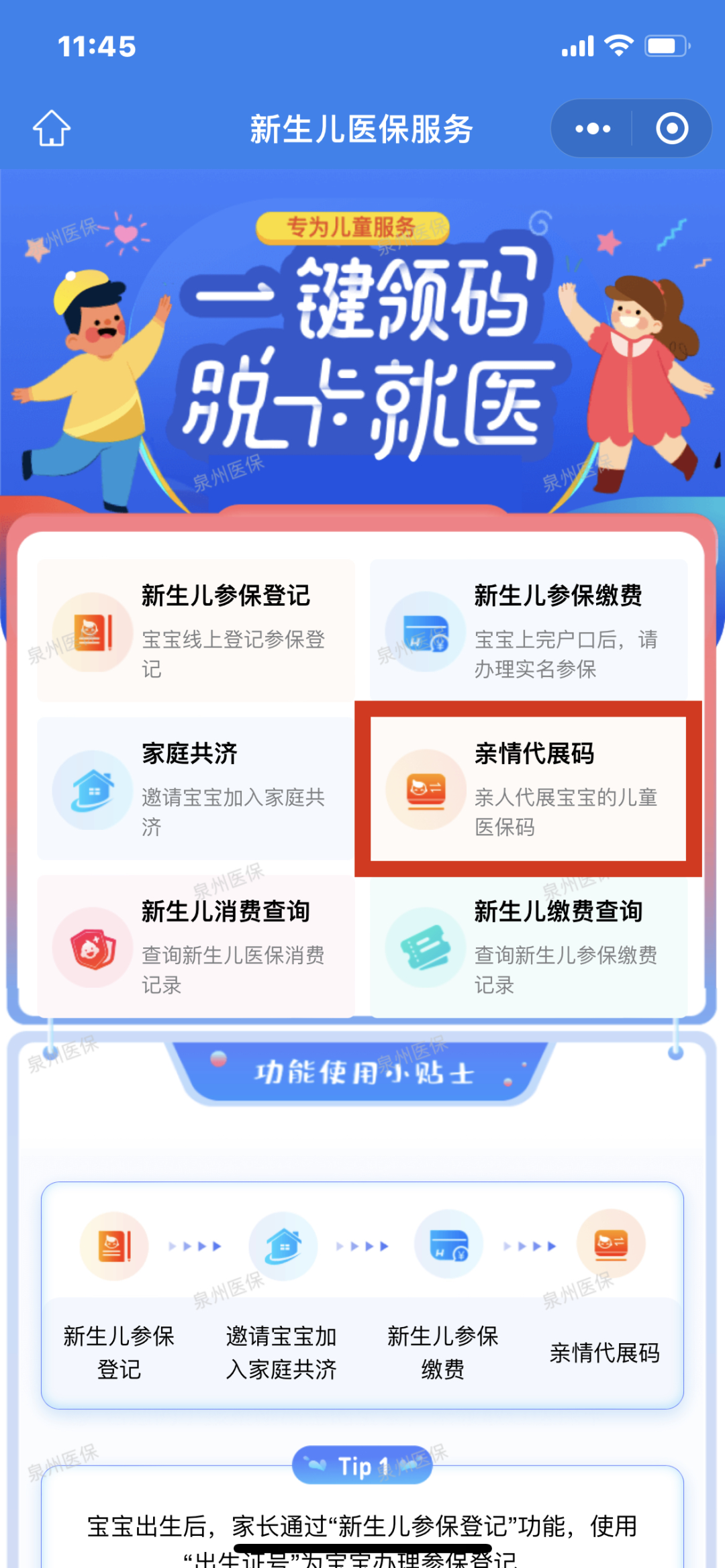Open the three-dot more menu
Image resolution: width=725 pixels, height=1568 pixels.
[x=593, y=128]
